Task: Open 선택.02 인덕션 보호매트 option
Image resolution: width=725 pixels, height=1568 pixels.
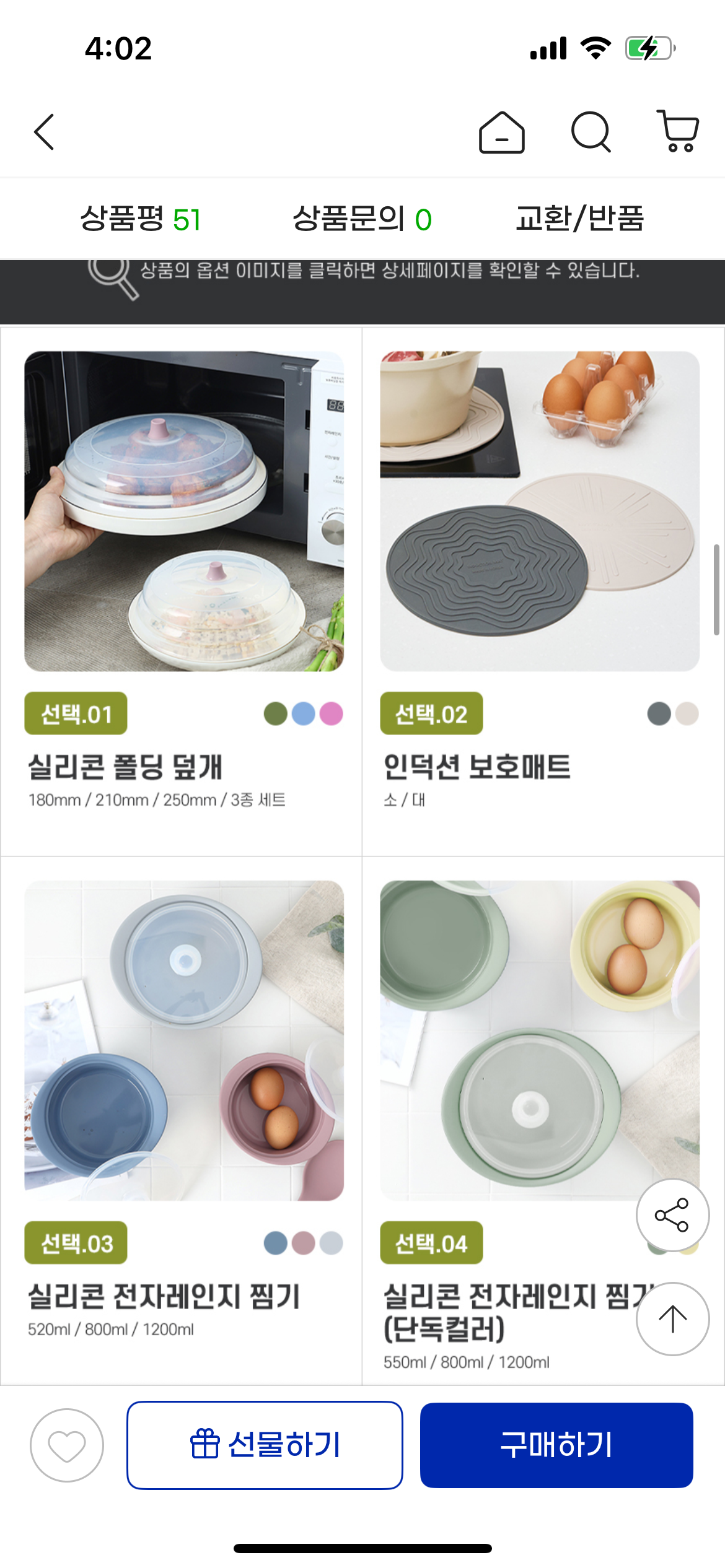Action: (540, 512)
